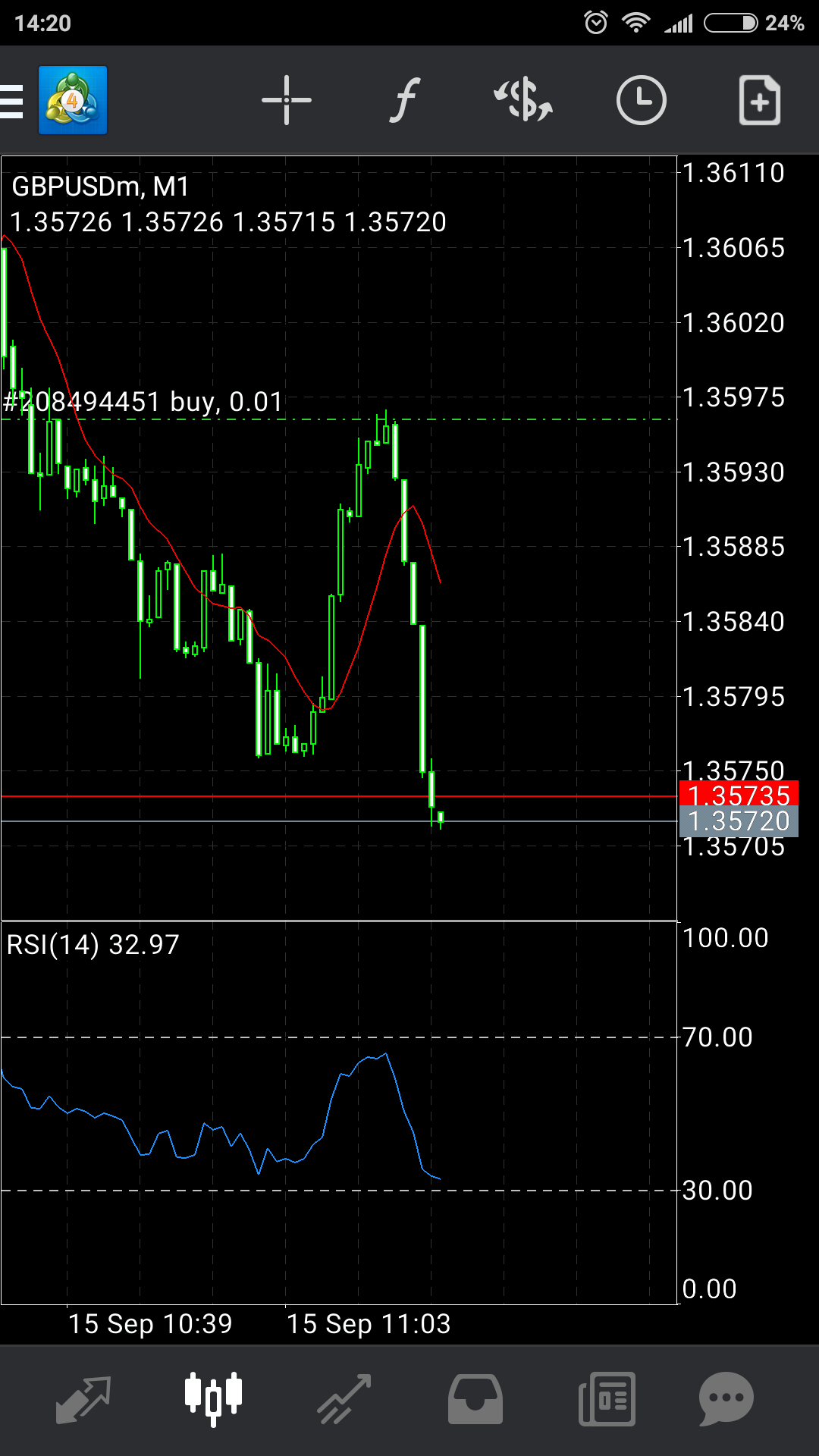Open the chat messages tab
The width and height of the screenshot is (819, 1456).
pyautogui.click(x=726, y=1400)
